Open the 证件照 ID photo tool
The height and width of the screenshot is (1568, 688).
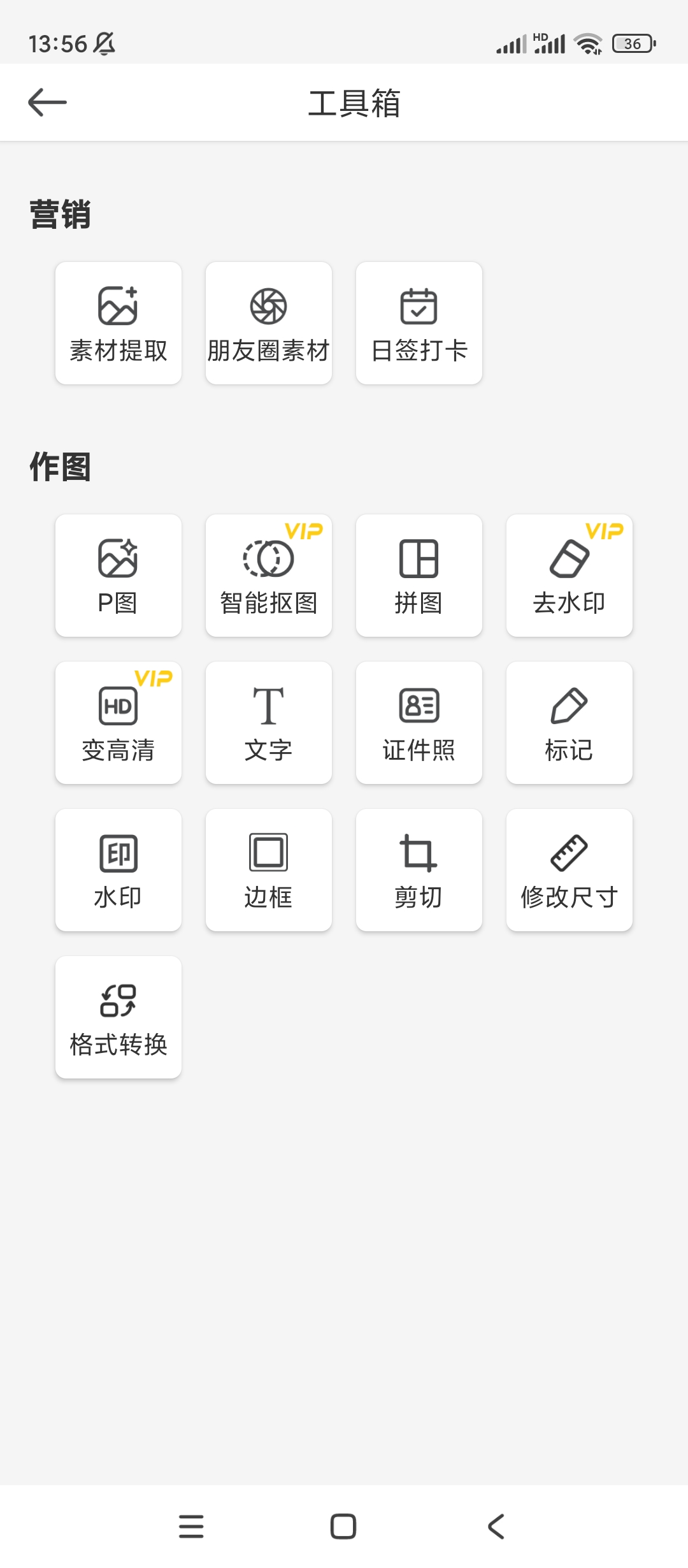coord(419,723)
